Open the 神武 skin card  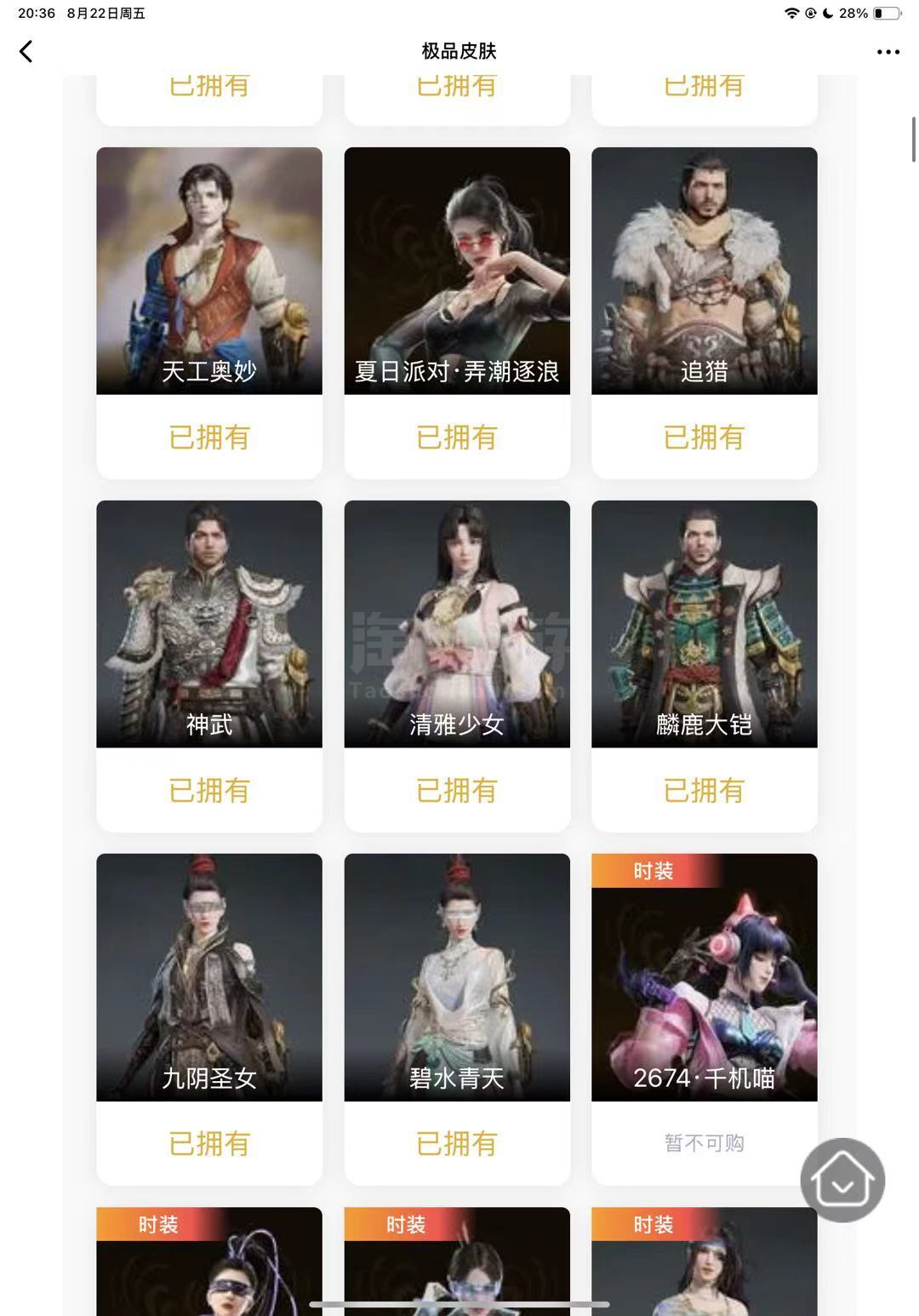209,624
